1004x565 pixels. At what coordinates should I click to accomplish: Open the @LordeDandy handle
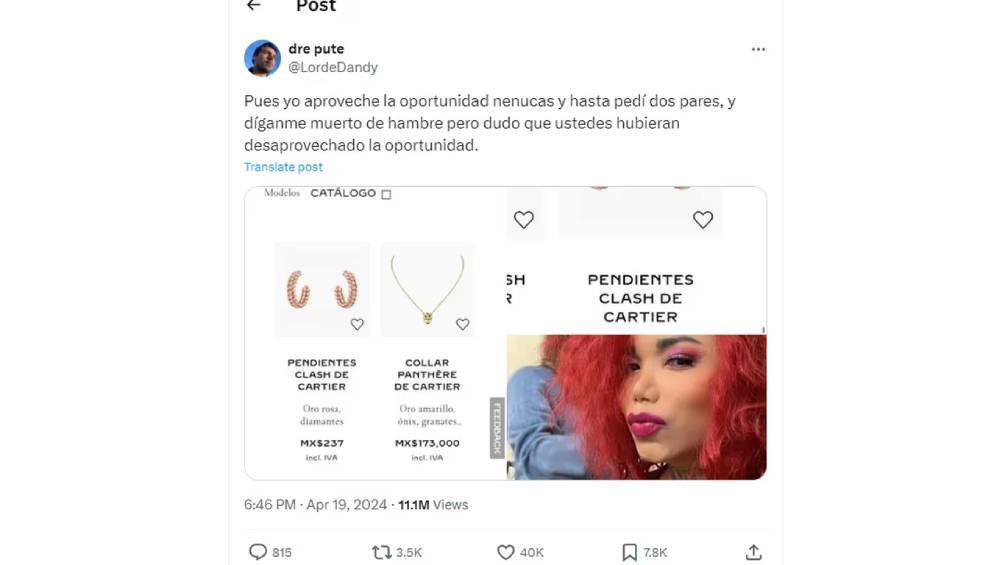pos(333,67)
